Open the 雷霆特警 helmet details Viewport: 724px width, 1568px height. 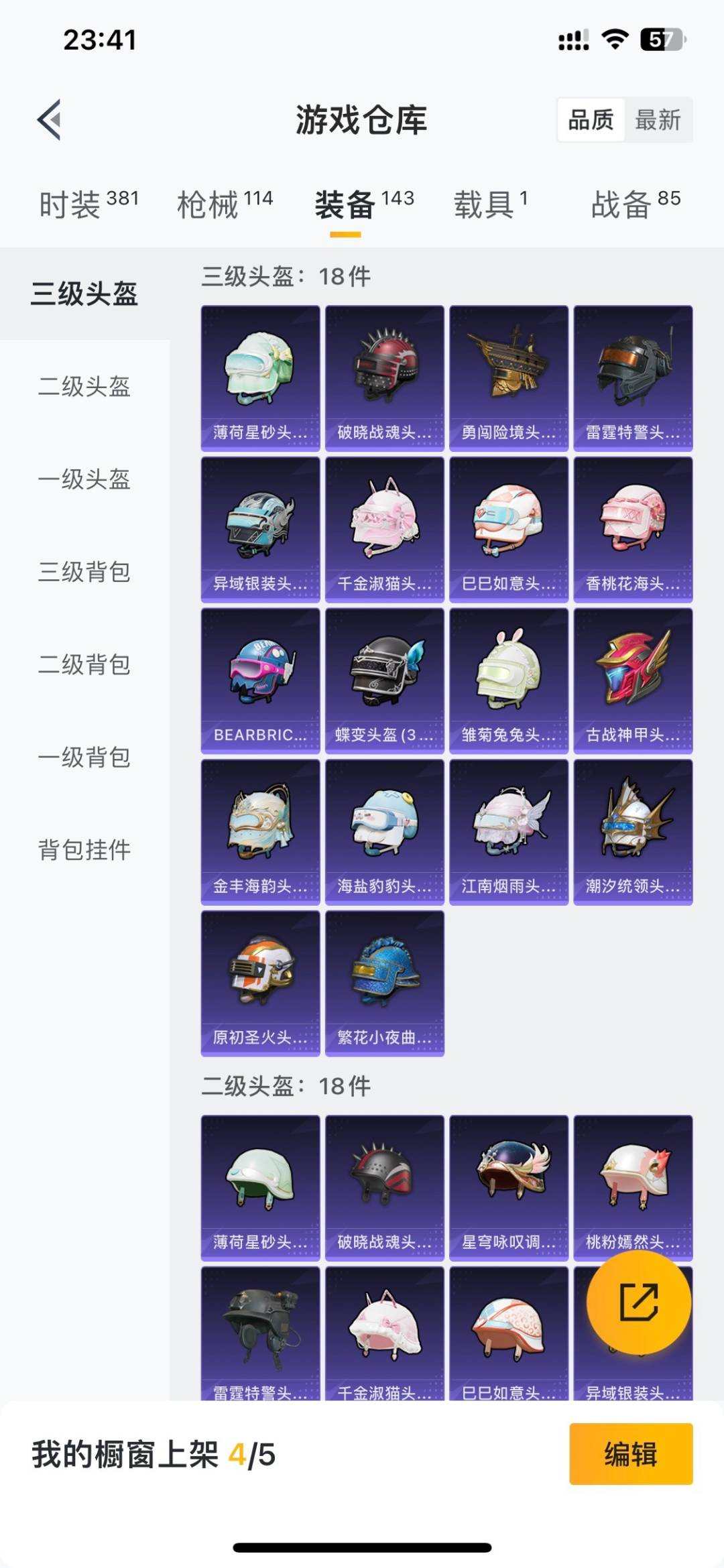click(633, 372)
